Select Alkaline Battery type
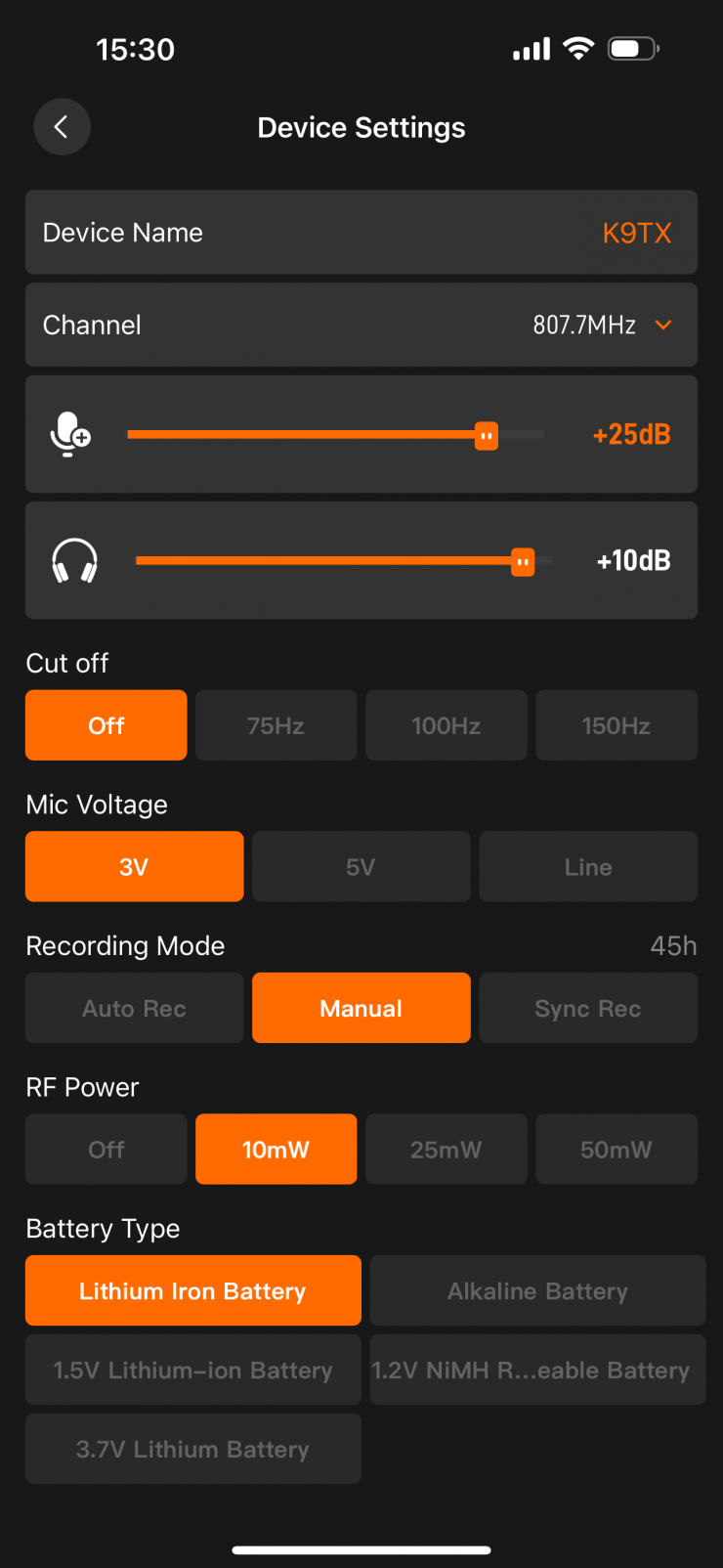Screen dimensions: 723x1568 coord(537,1291)
